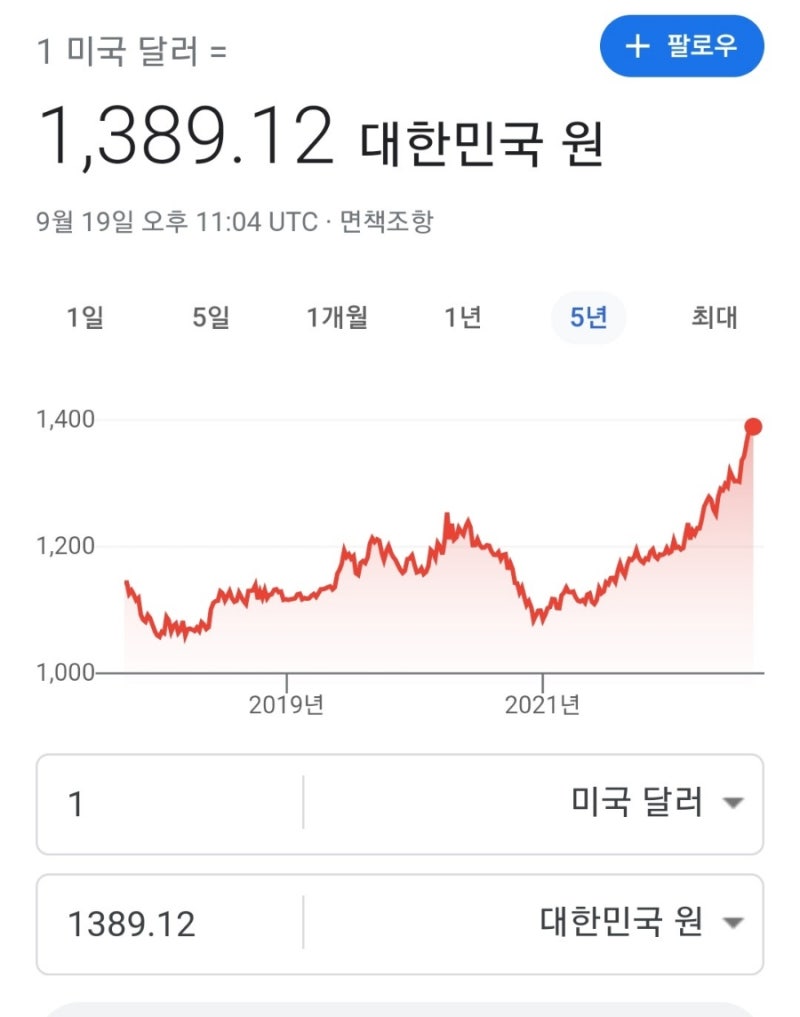
Task: Click the 2021년 label below the chart
Action: point(539,703)
